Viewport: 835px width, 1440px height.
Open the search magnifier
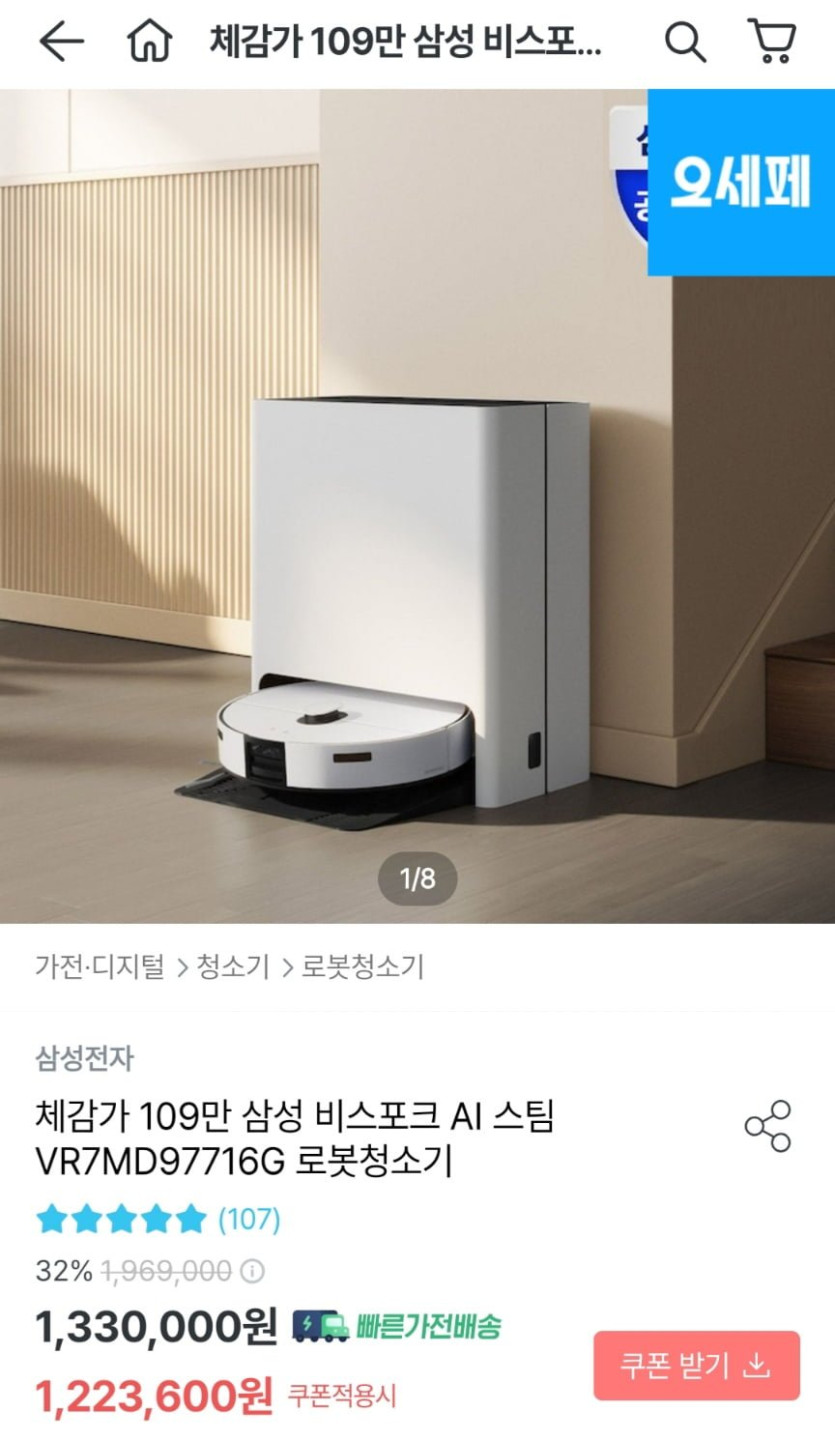coord(685,42)
